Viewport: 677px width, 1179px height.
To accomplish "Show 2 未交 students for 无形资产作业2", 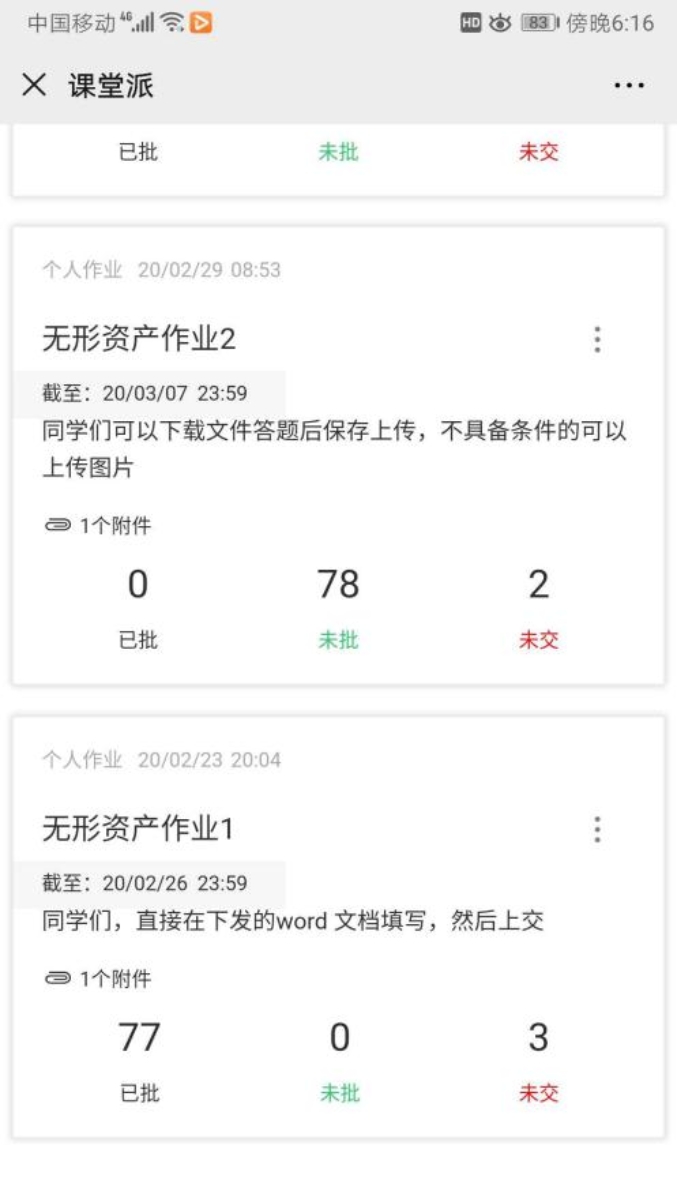I will (538, 605).
